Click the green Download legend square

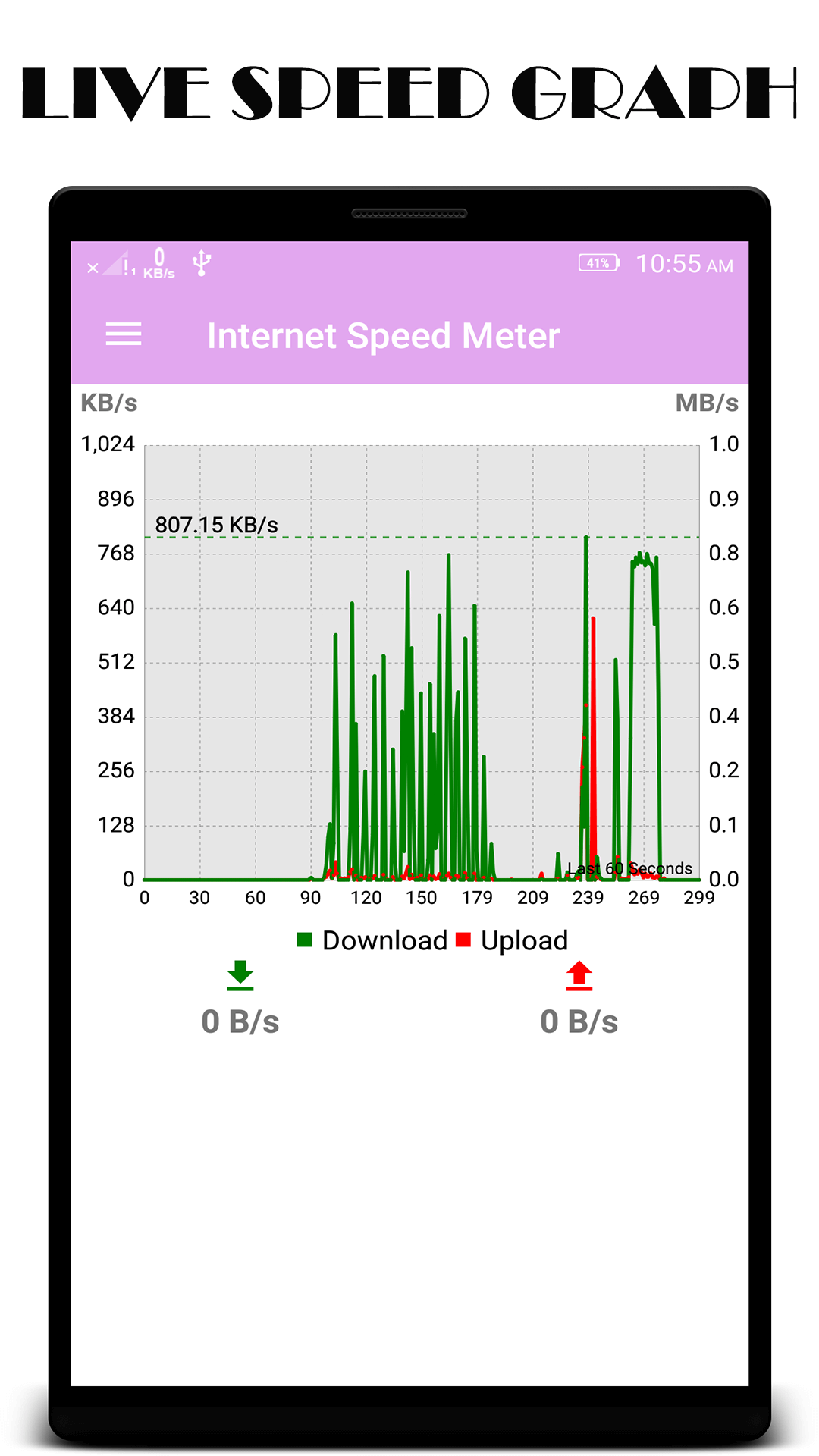(x=304, y=940)
